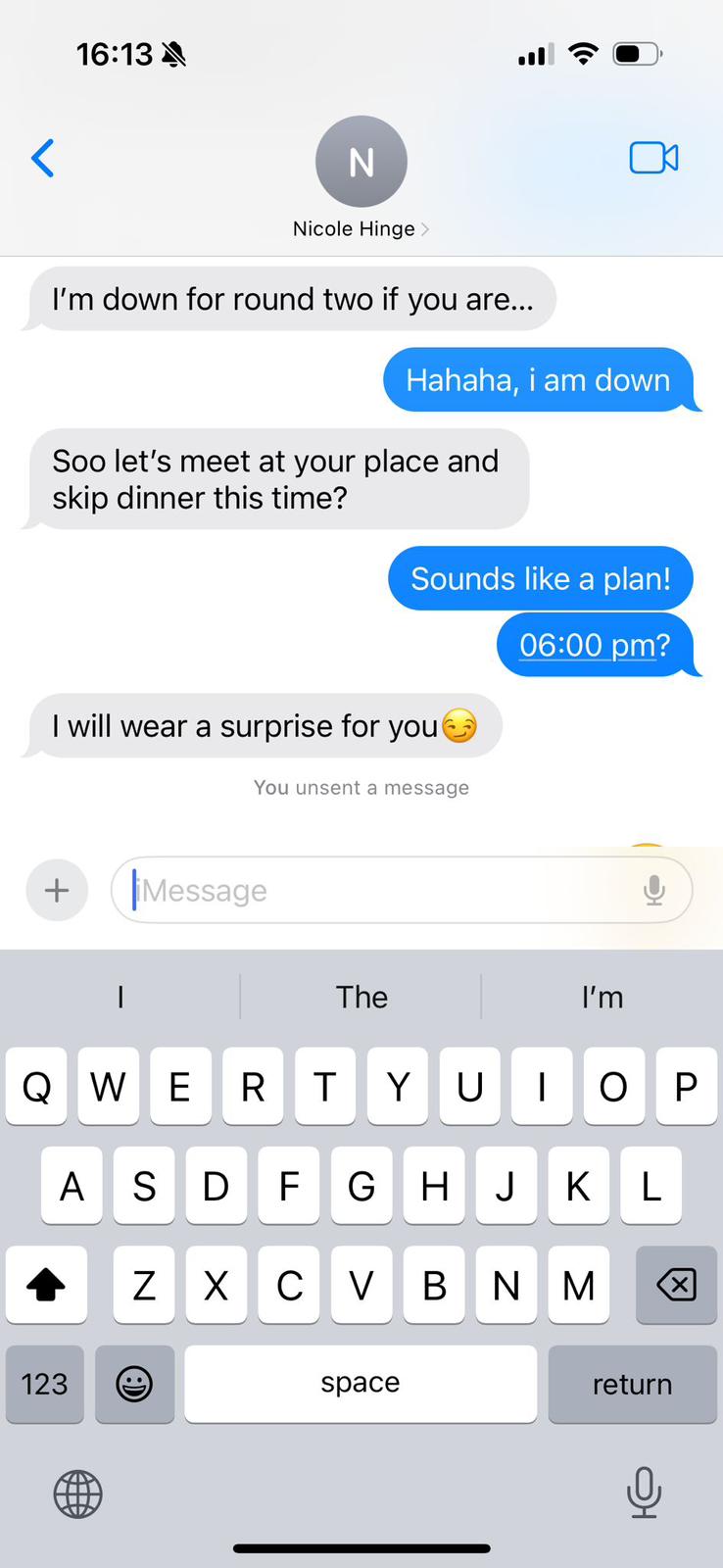Screen dimensions: 723x1568
Task: Toggle the shift key
Action: [45, 1284]
